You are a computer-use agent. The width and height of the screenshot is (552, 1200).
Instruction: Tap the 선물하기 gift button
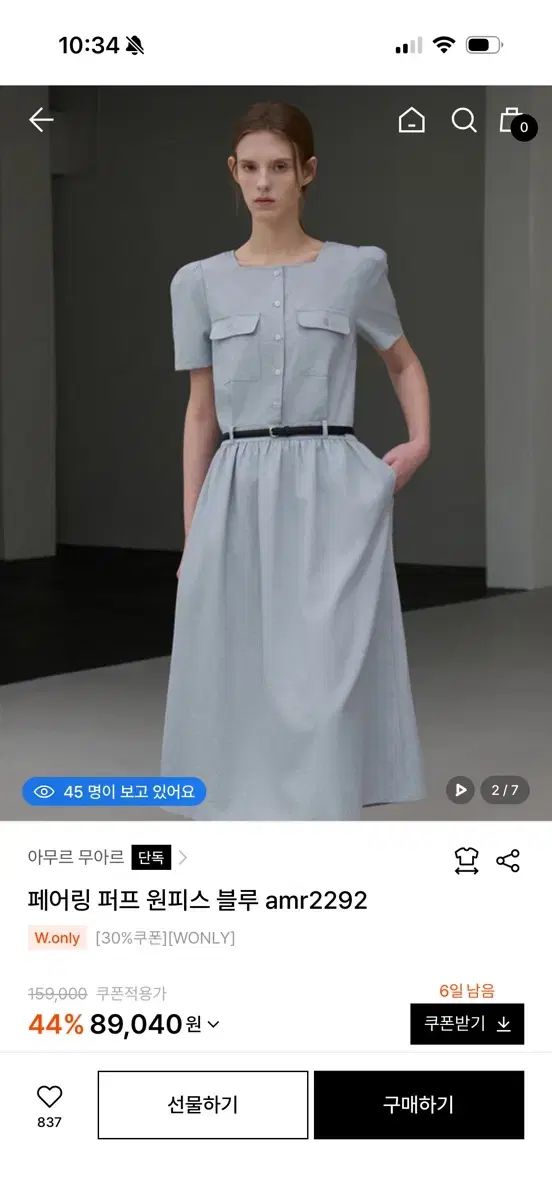[203, 1105]
